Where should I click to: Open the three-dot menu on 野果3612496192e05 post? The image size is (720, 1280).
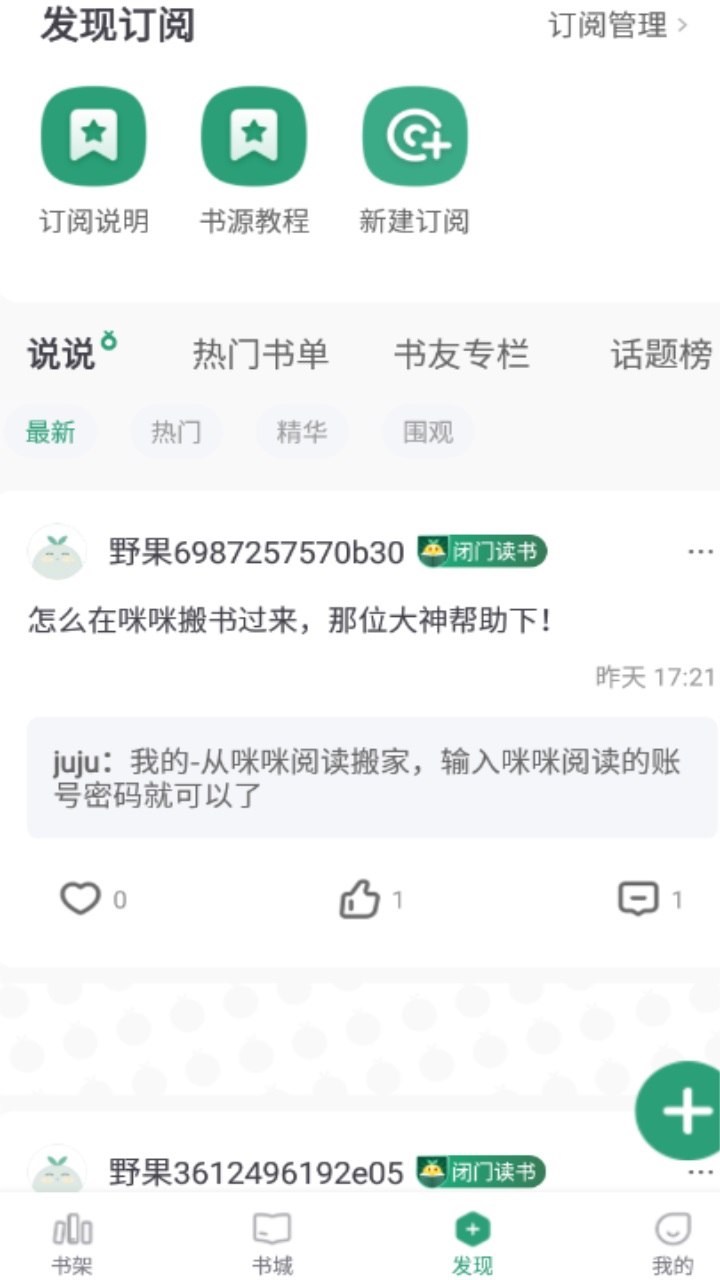pos(701,1170)
